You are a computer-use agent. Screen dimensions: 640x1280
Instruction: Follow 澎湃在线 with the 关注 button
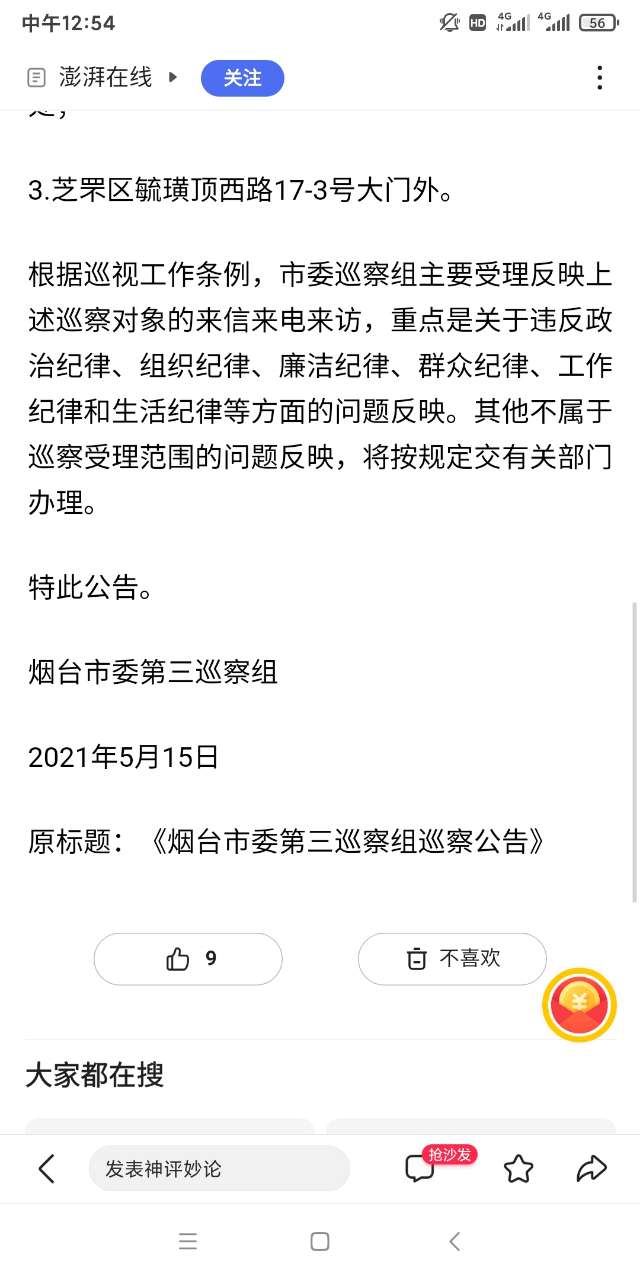coord(242,78)
